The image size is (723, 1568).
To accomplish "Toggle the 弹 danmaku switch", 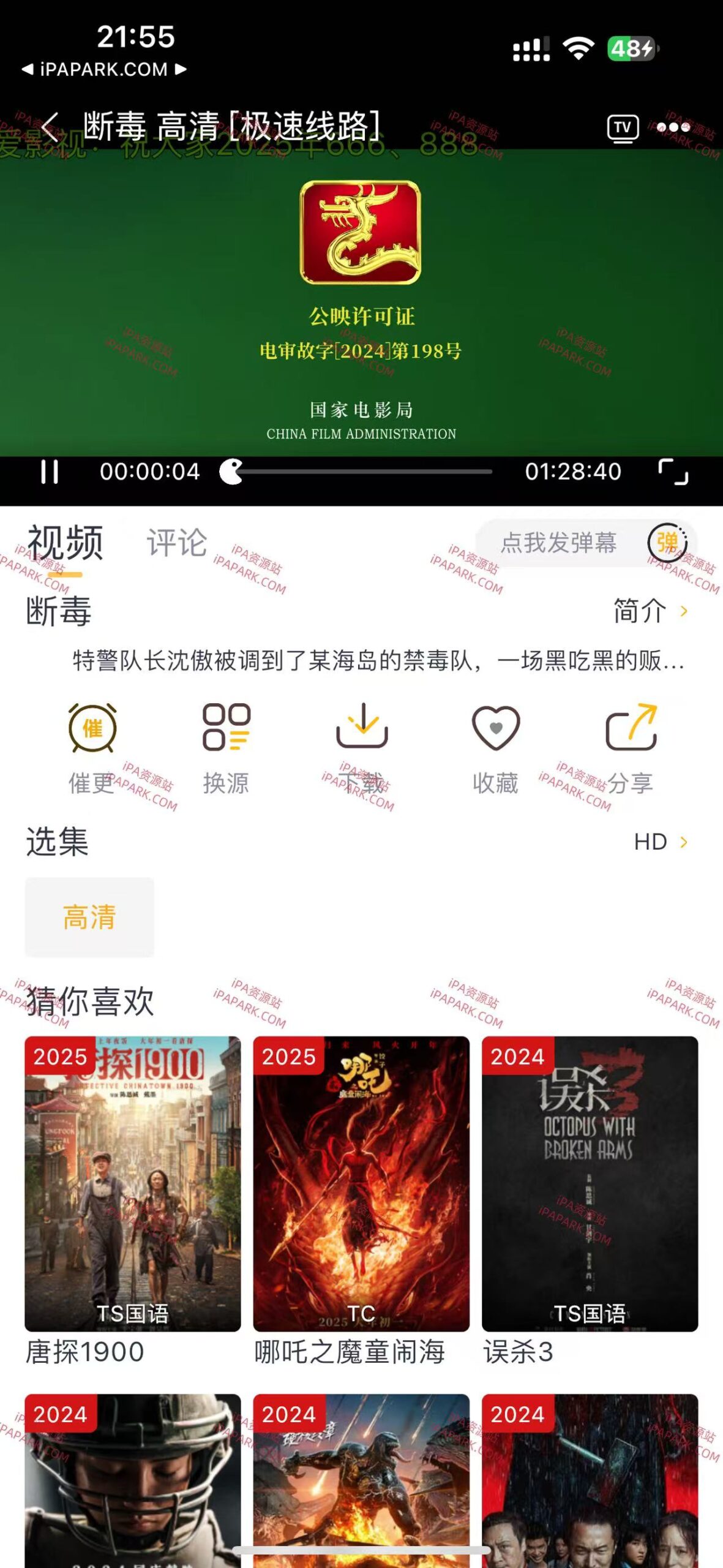I will coord(669,544).
